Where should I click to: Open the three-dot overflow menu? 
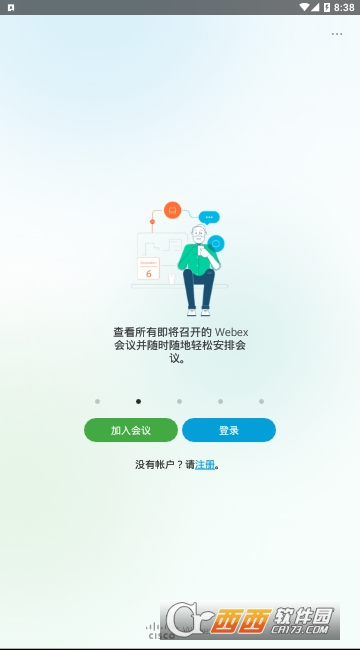point(337,34)
